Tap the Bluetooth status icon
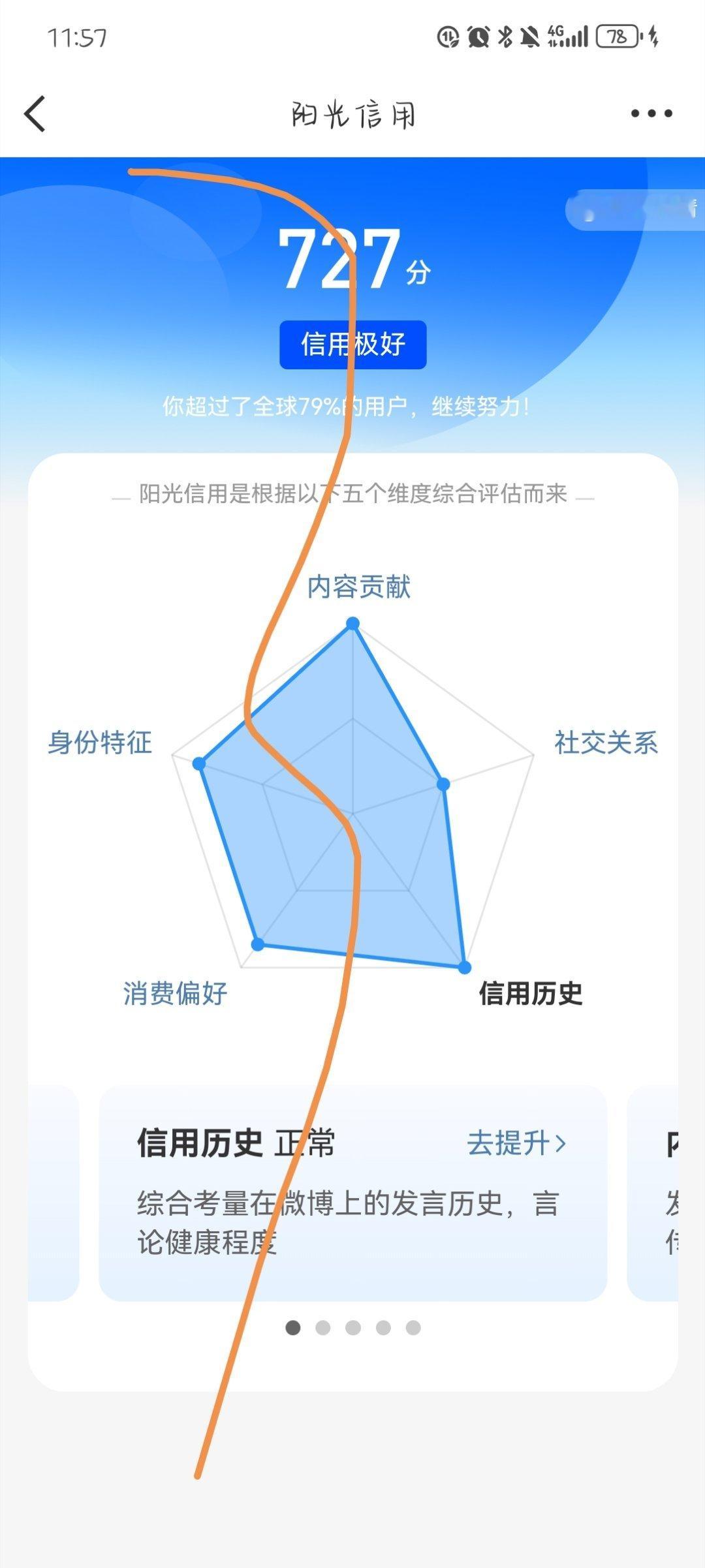This screenshot has width=705, height=1568. coord(504,36)
